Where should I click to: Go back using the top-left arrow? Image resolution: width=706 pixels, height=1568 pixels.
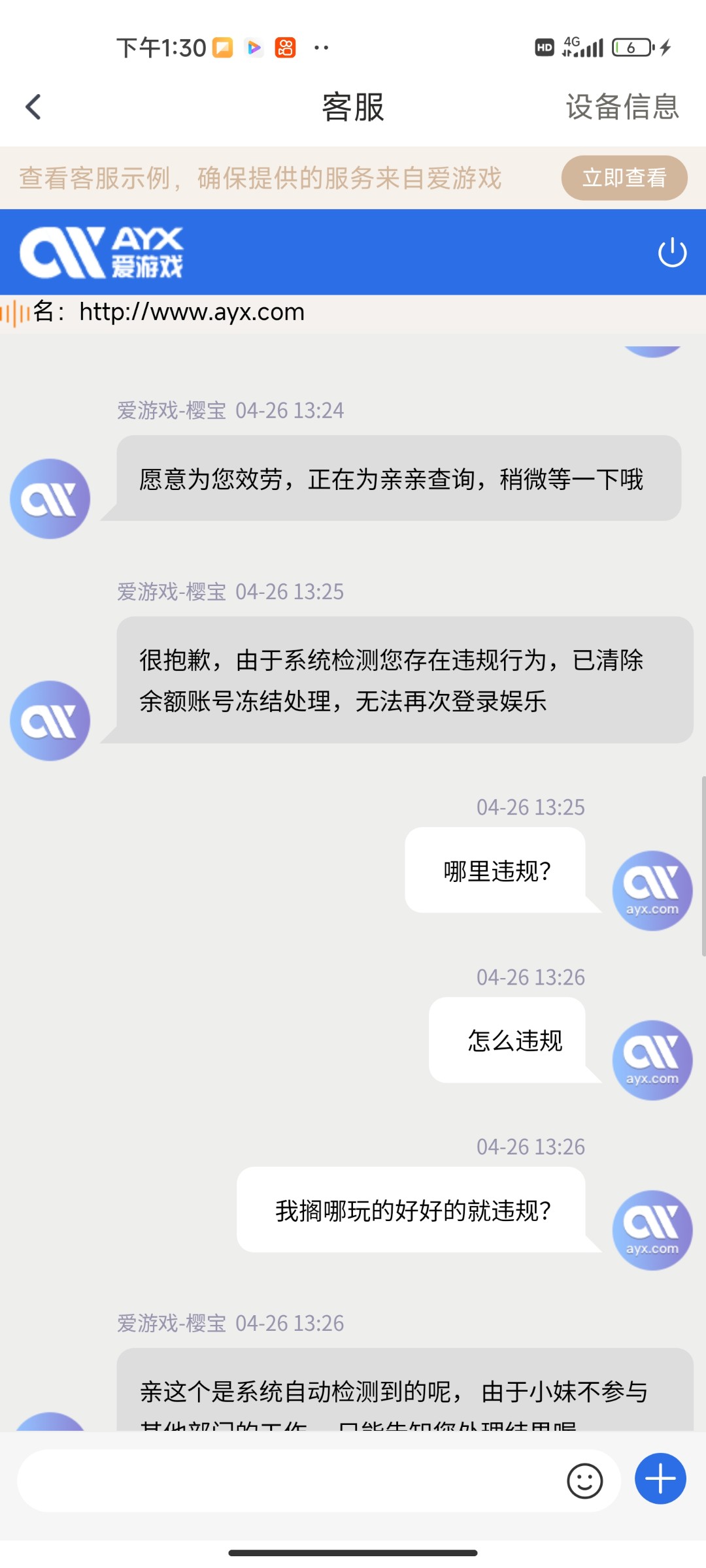[x=33, y=107]
